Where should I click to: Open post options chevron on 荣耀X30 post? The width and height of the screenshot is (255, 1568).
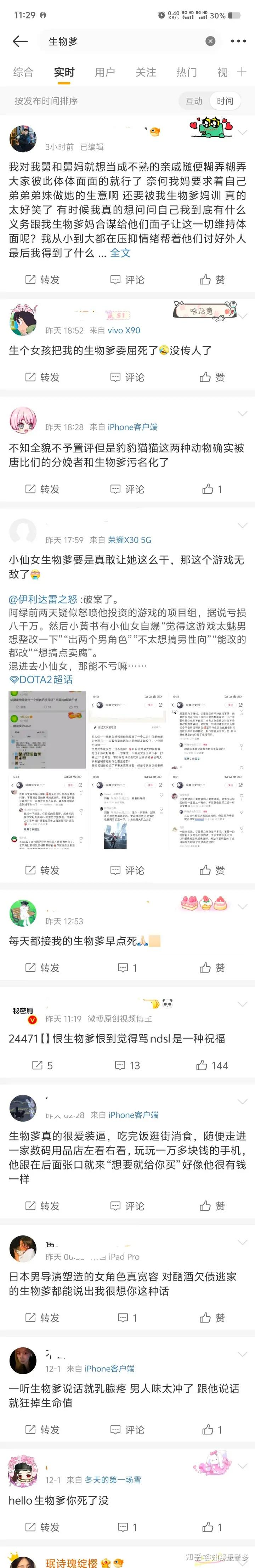pos(242,525)
